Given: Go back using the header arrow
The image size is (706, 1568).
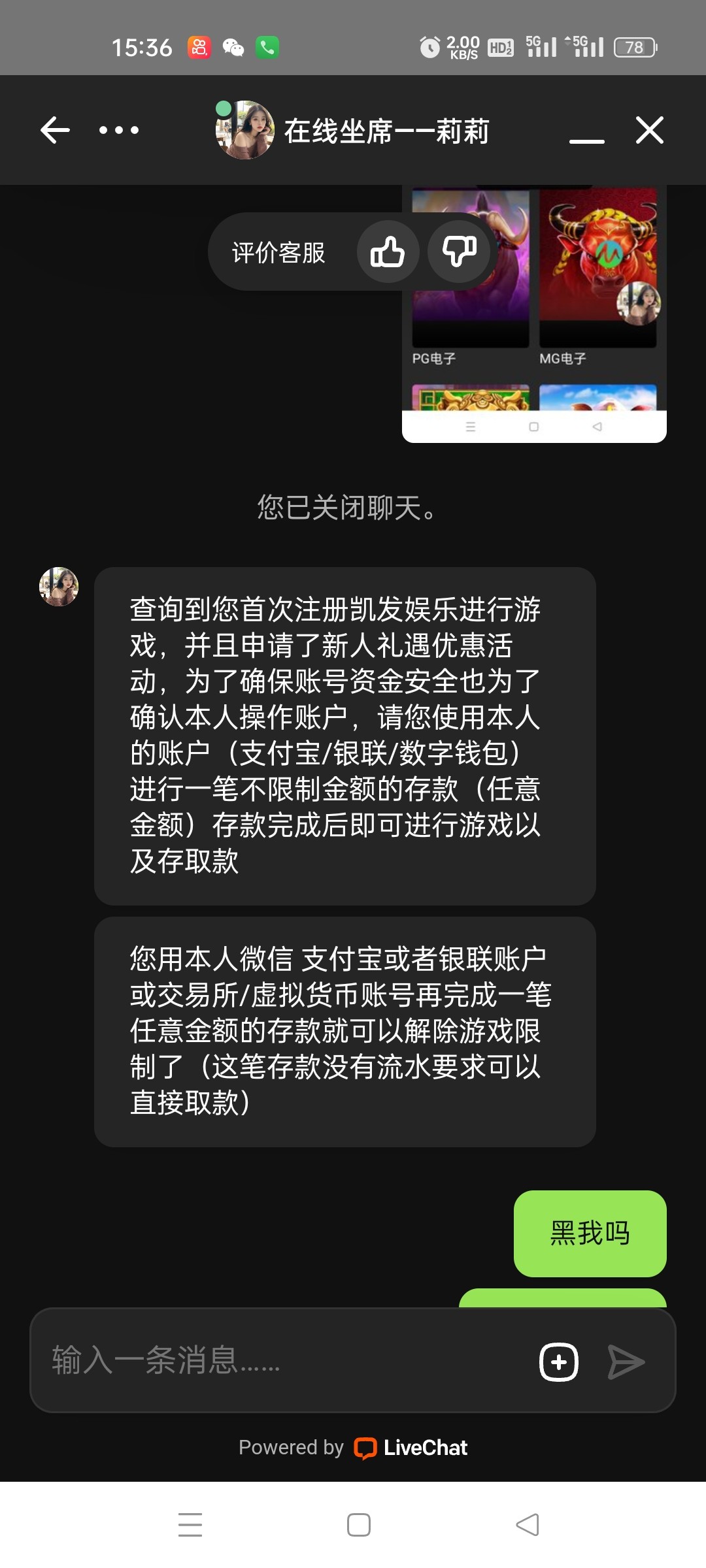Looking at the screenshot, I should [x=55, y=130].
